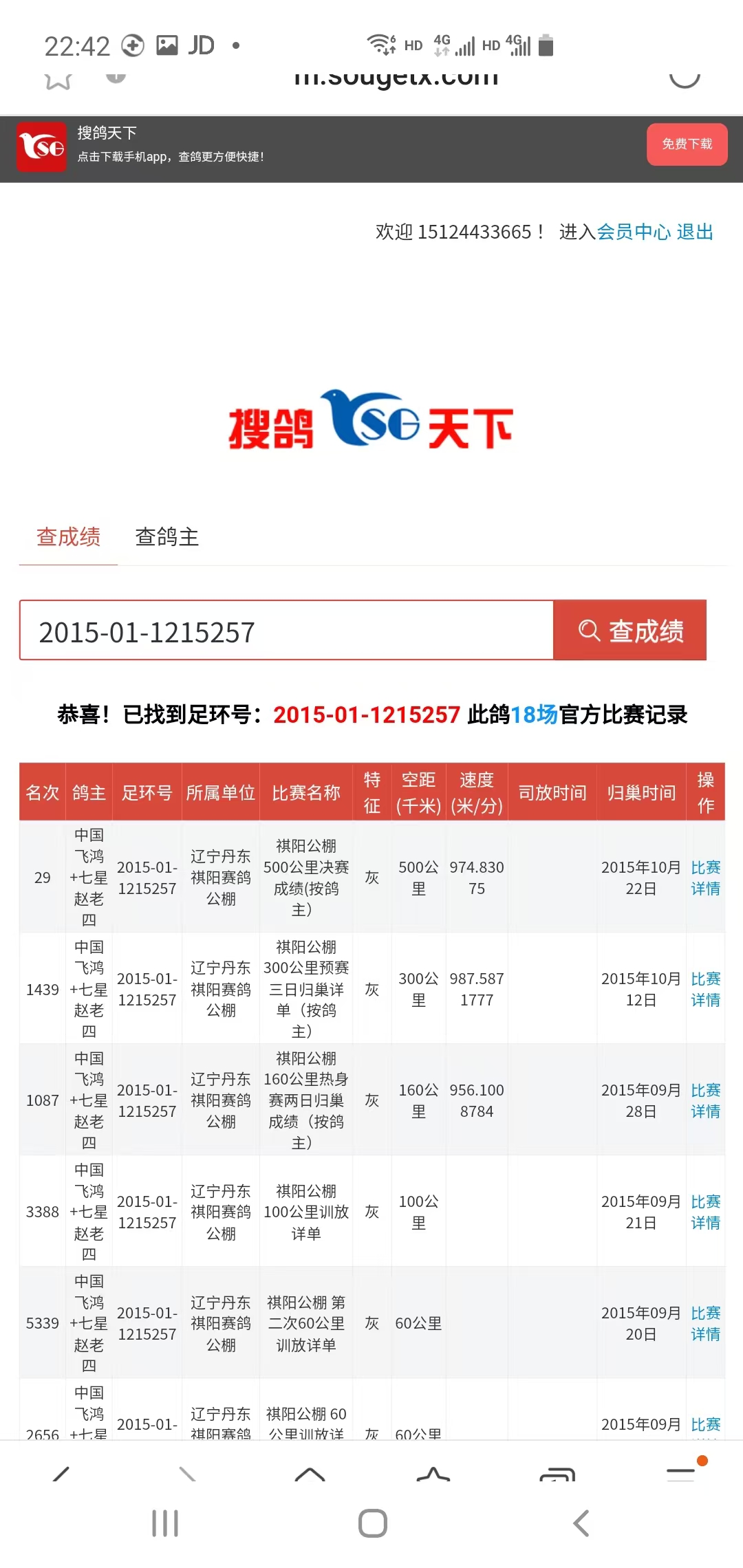Open 比赛详情 for the 300公里预赛 row
The height and width of the screenshot is (1568, 743).
coord(705,990)
